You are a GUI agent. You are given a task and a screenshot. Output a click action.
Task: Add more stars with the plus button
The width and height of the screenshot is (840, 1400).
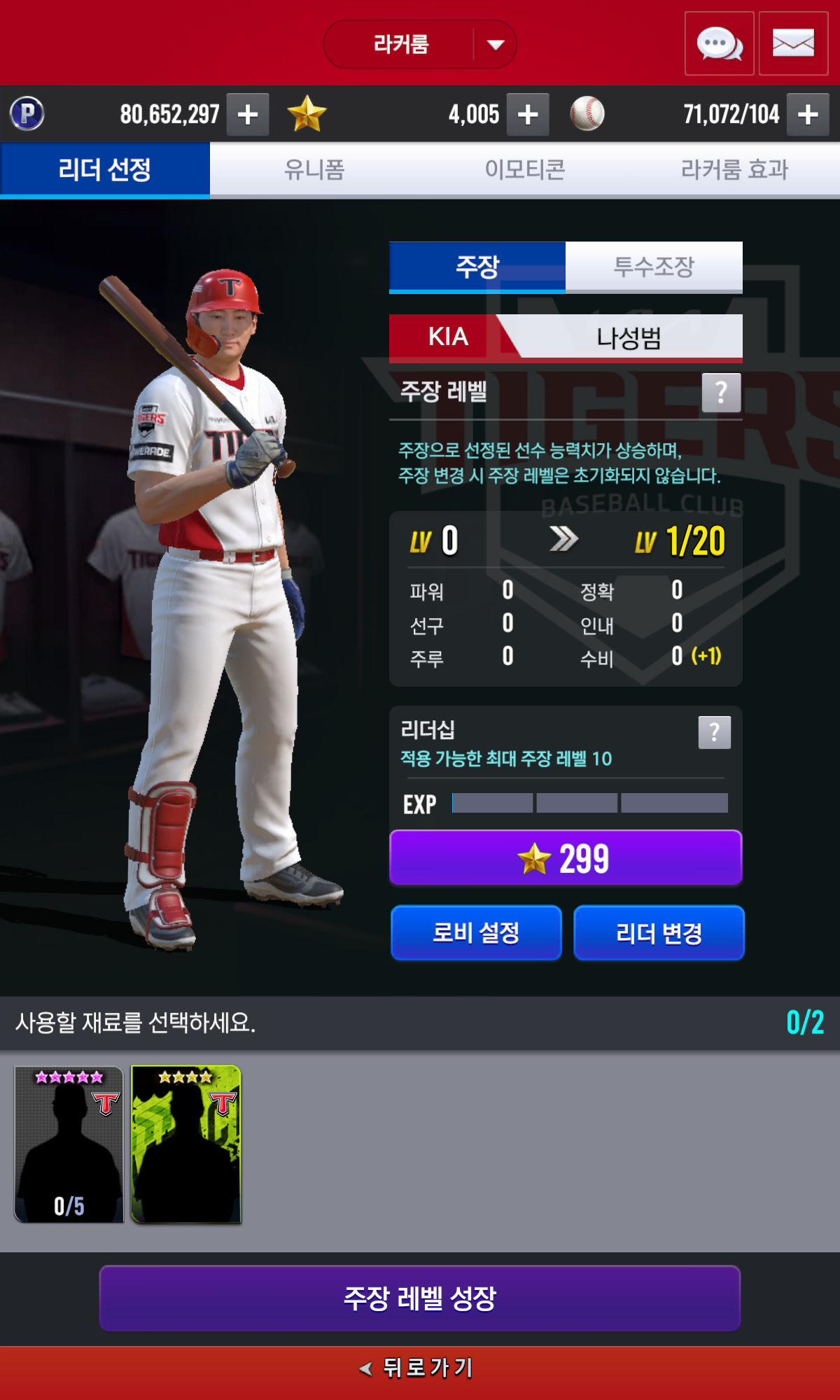(528, 114)
